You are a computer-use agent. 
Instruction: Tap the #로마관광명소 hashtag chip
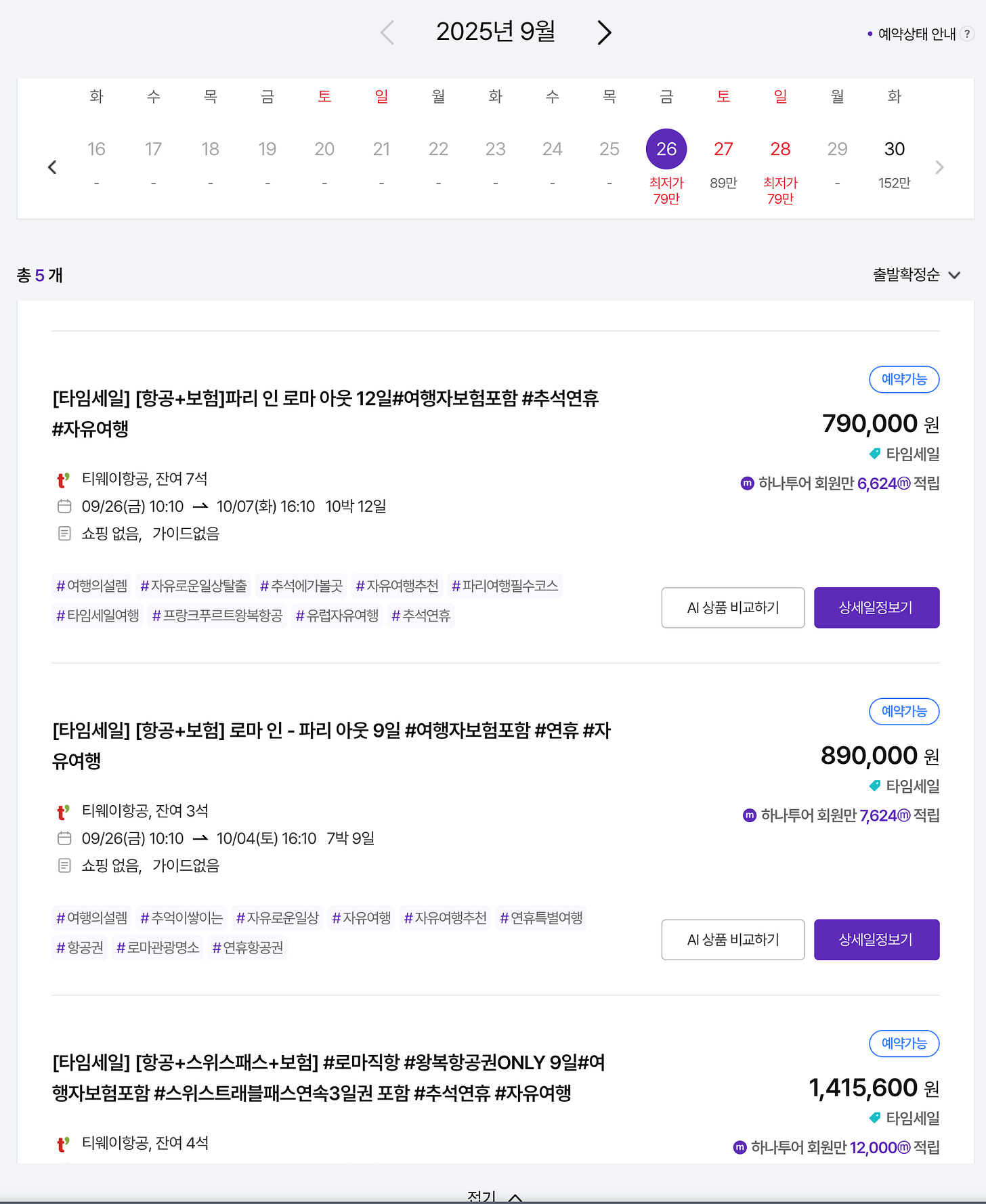click(158, 947)
